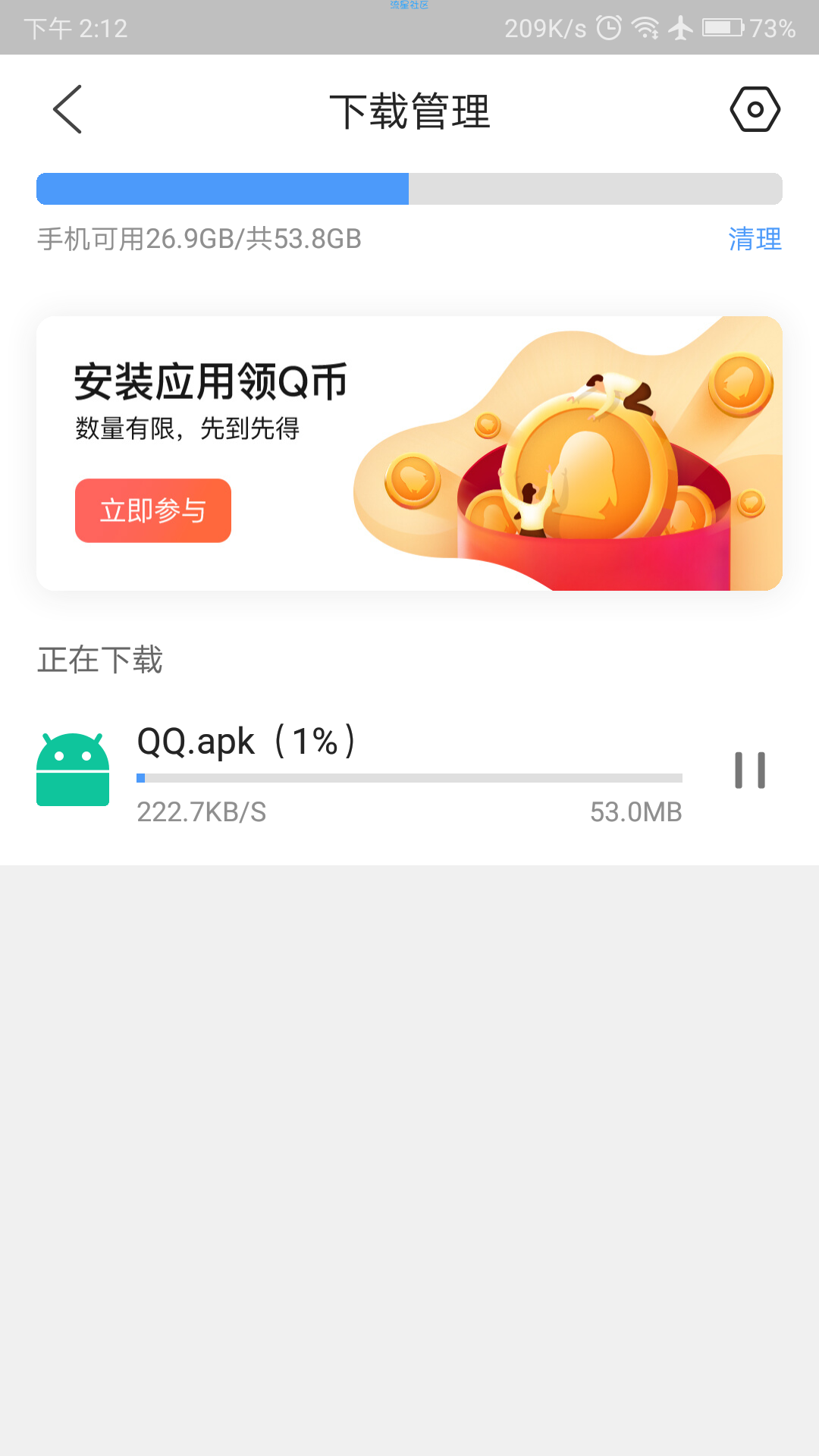Tap the 立即参与 button
819x1456 pixels.
[153, 510]
